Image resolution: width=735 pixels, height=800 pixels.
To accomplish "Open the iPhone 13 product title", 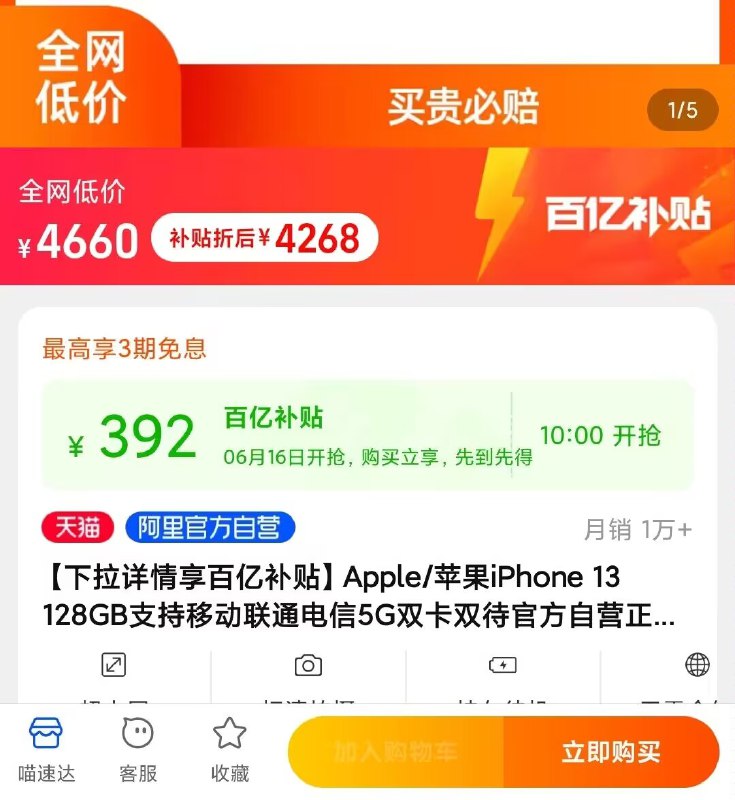I will 367,595.
